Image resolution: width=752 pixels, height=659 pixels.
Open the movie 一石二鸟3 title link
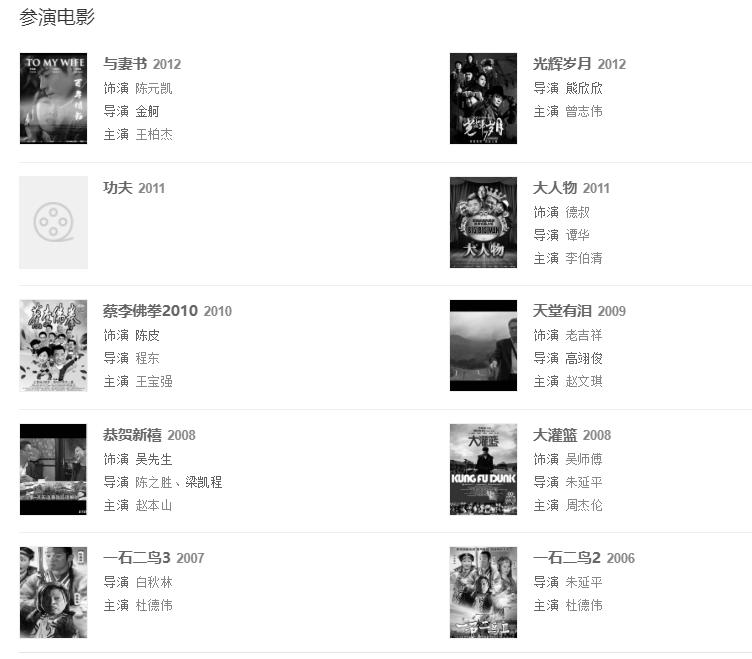pyautogui.click(x=138, y=558)
